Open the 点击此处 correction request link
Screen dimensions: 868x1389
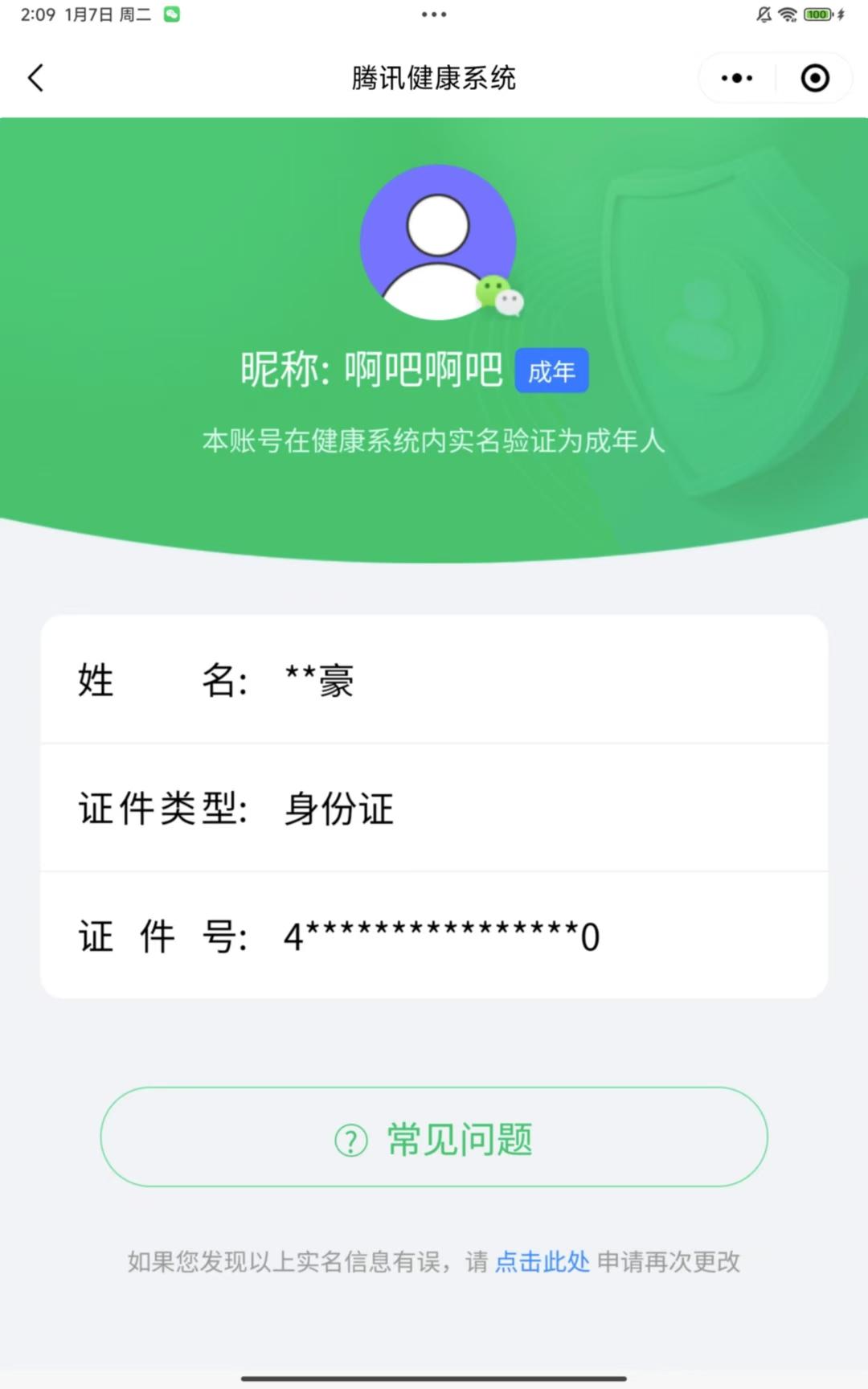pos(542,1262)
